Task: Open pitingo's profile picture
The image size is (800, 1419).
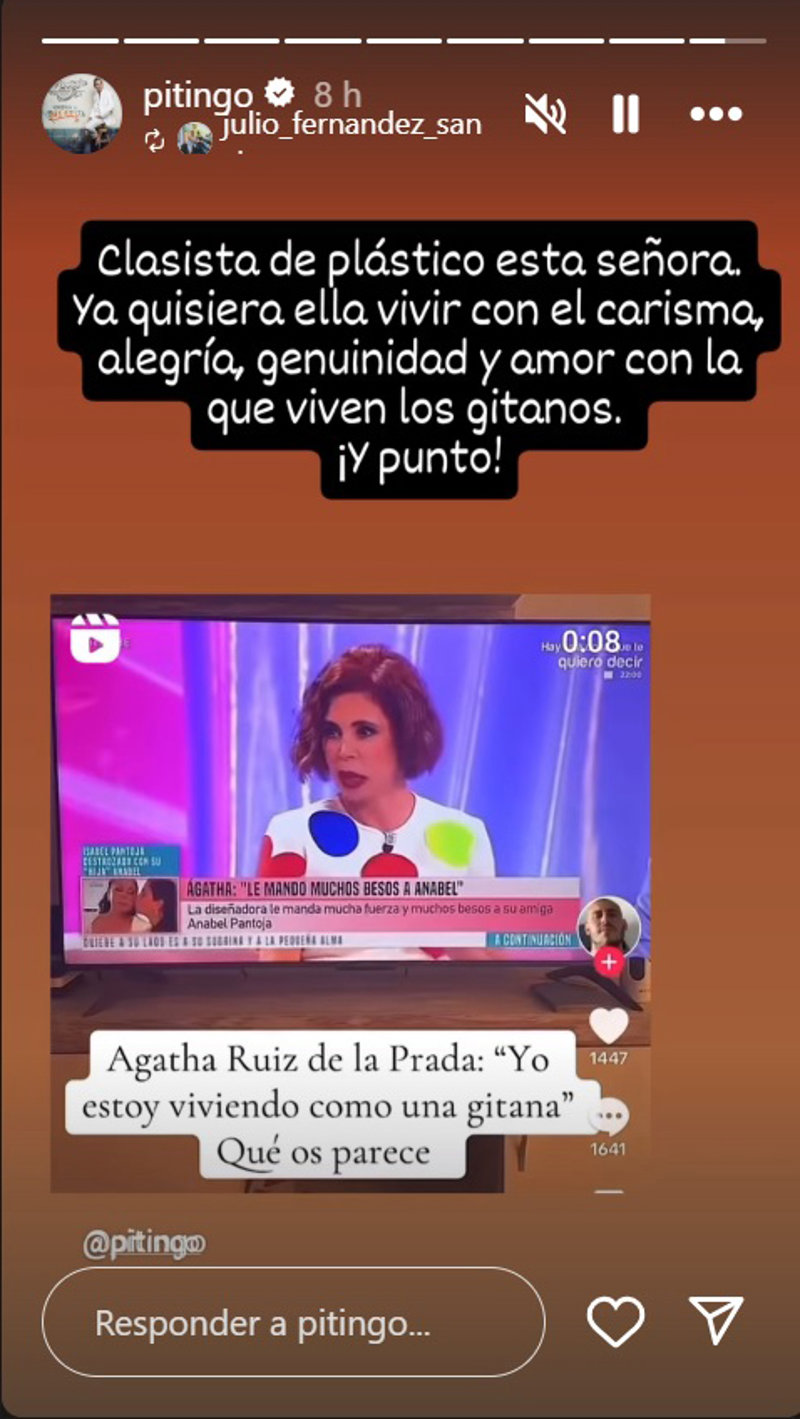Action: (x=81, y=114)
